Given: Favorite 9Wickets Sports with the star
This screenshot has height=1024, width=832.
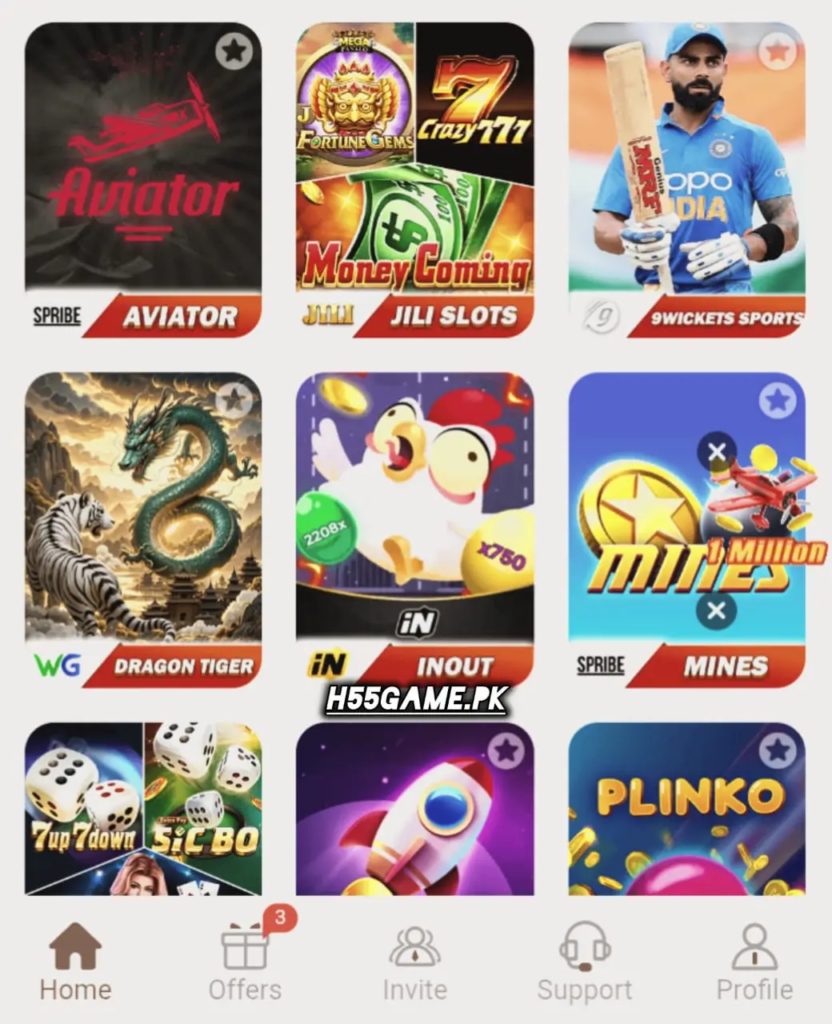Looking at the screenshot, I should (777, 51).
